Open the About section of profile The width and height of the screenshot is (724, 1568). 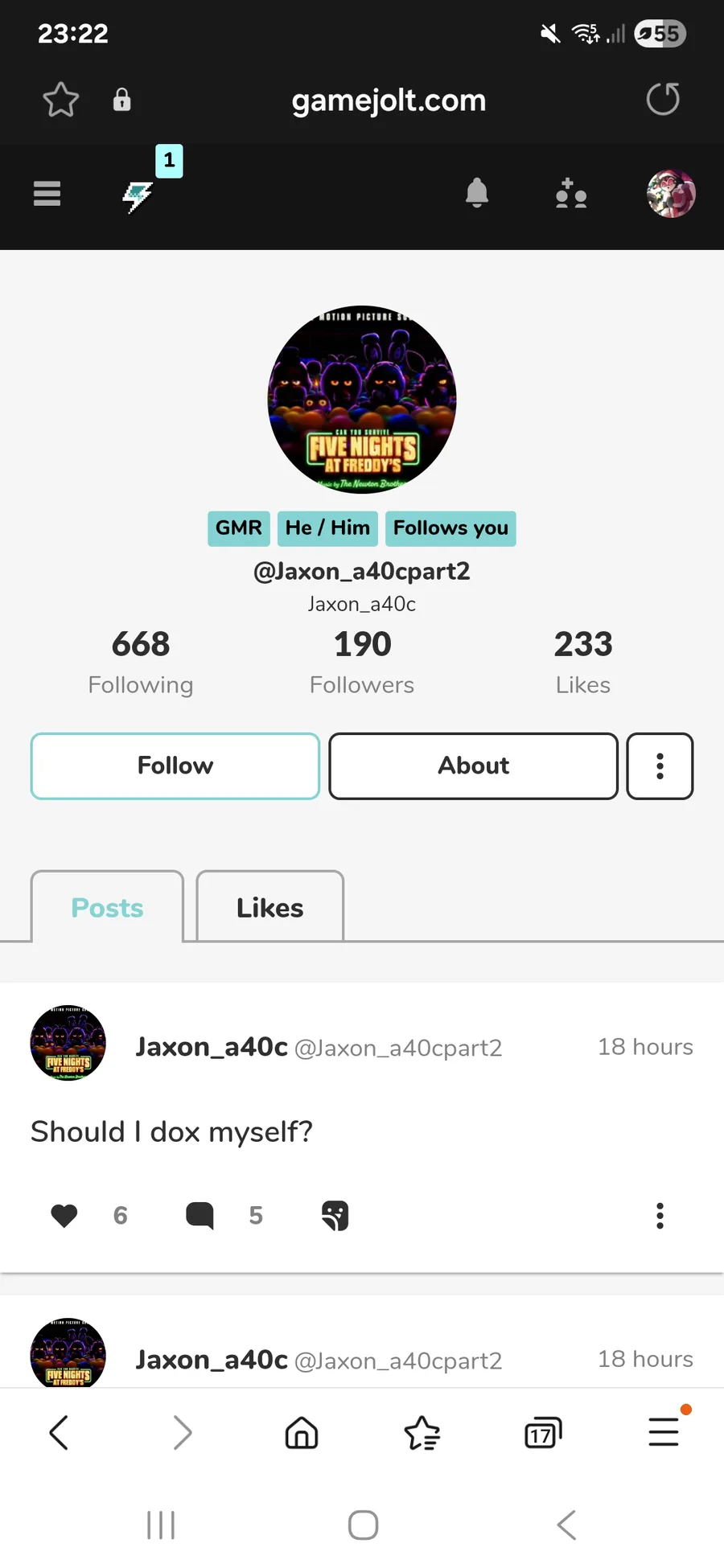click(473, 766)
